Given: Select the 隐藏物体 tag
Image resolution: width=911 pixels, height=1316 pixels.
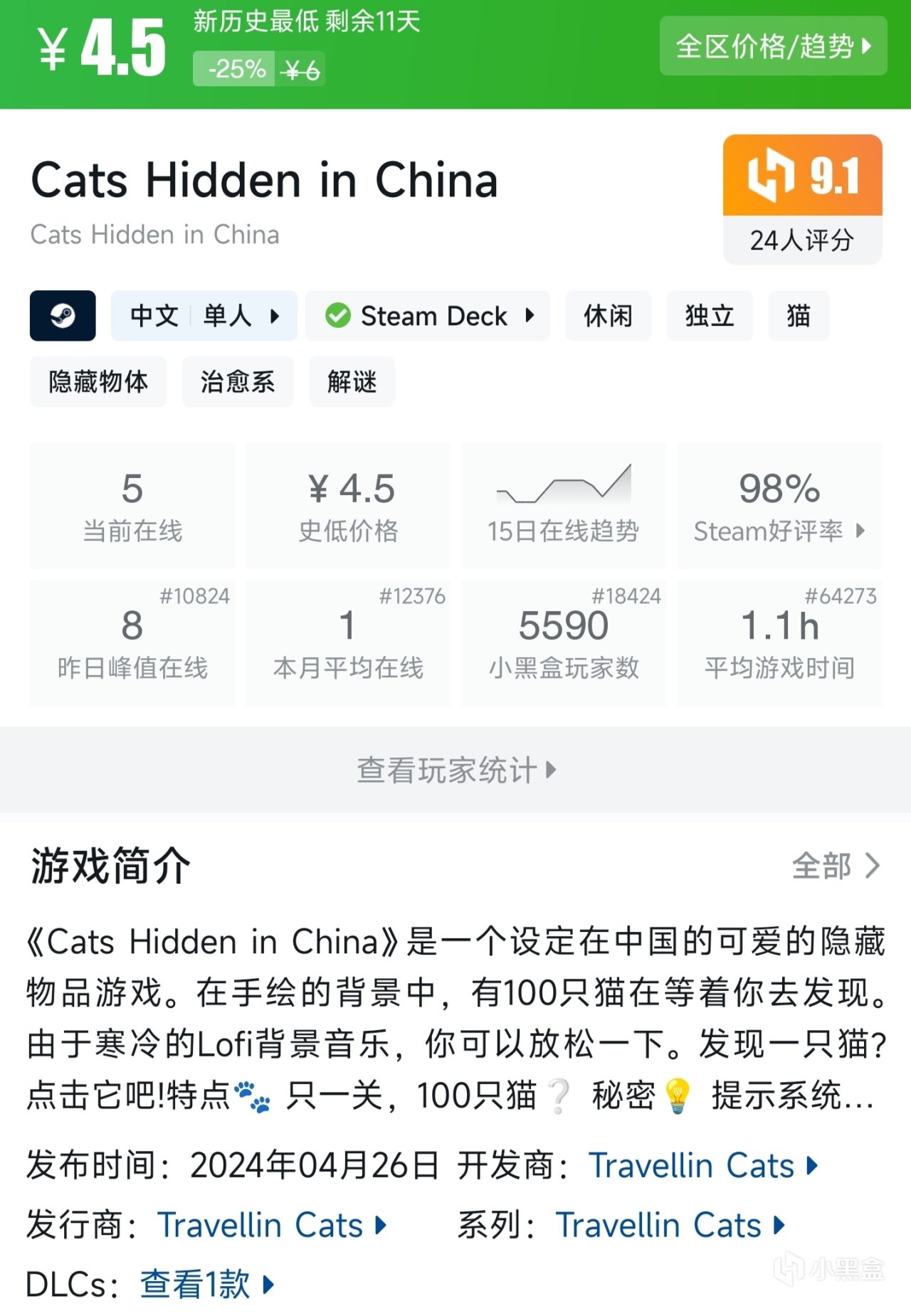Looking at the screenshot, I should pos(98,381).
